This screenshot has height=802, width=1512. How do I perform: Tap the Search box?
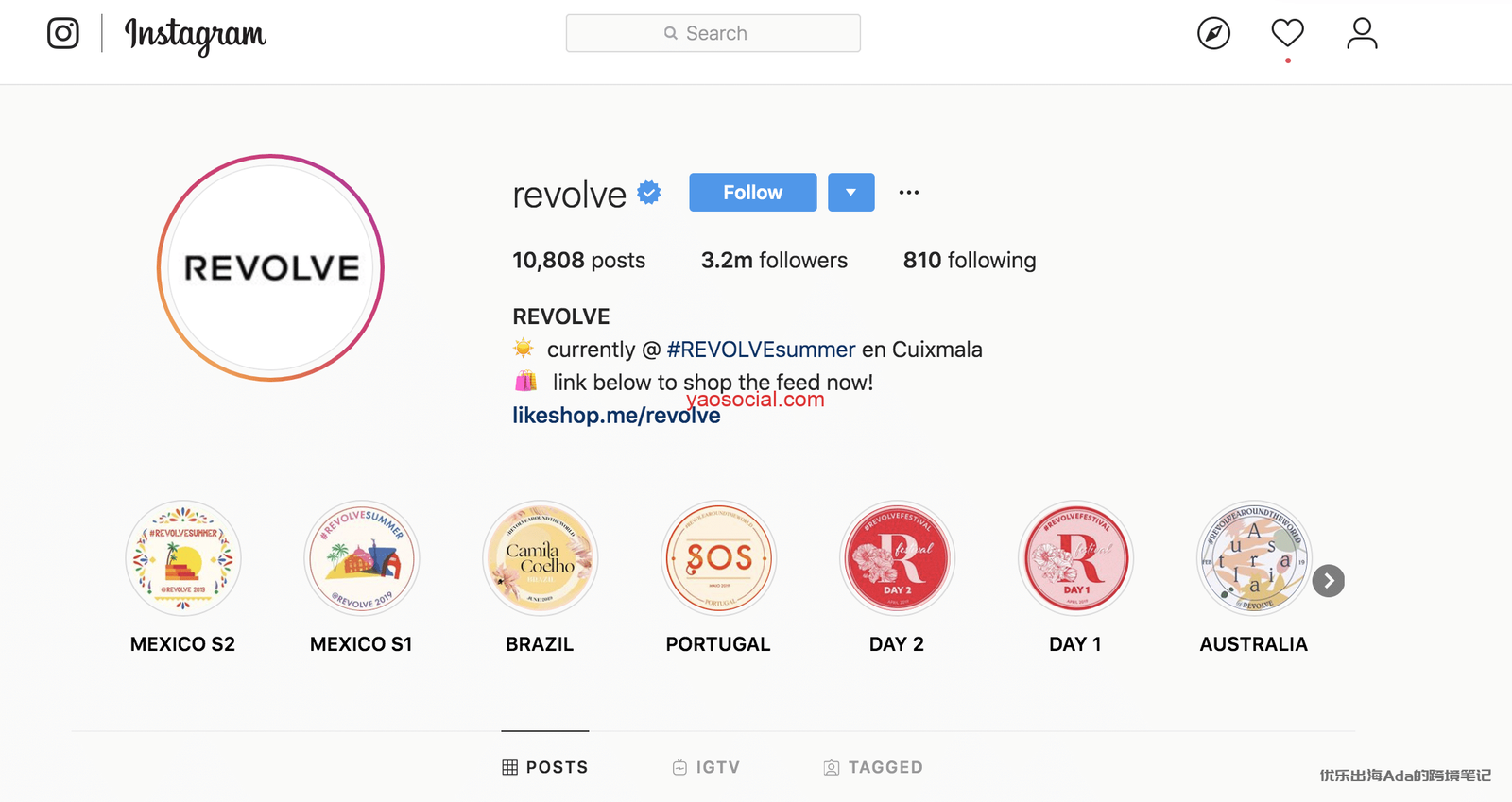tap(713, 33)
